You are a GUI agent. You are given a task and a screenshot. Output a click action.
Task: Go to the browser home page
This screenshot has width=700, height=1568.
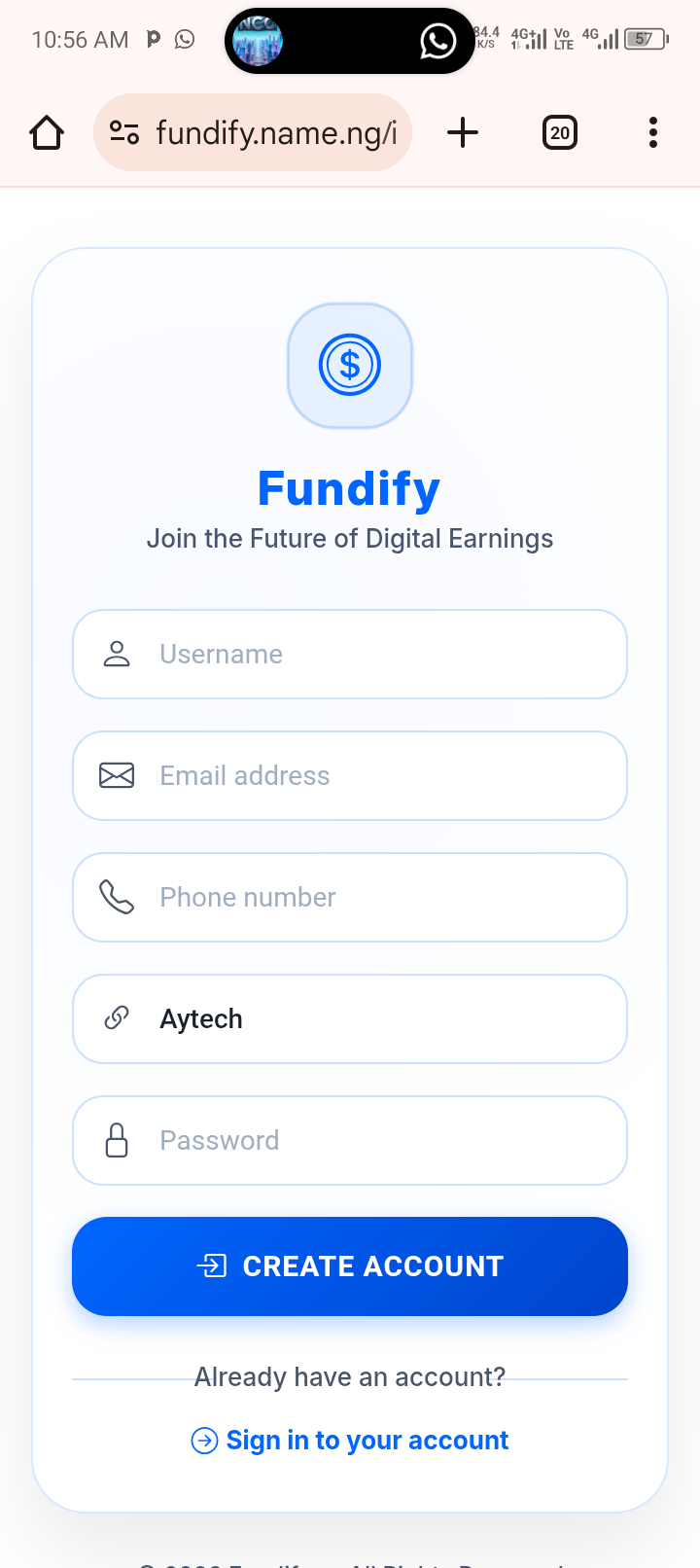point(47,132)
